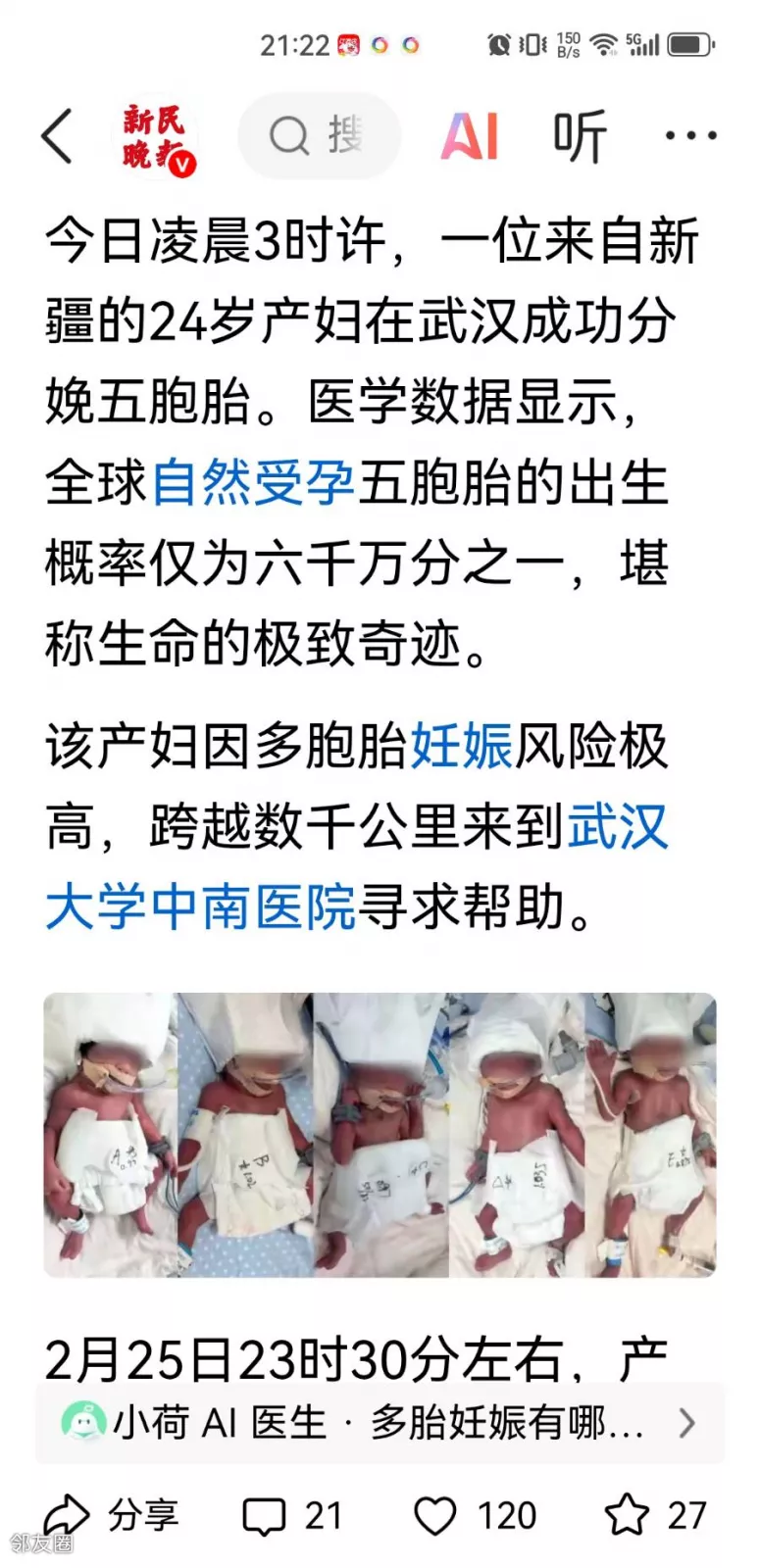Open the 妊娠 keyword link
760x1568 pixels.
pos(461,747)
